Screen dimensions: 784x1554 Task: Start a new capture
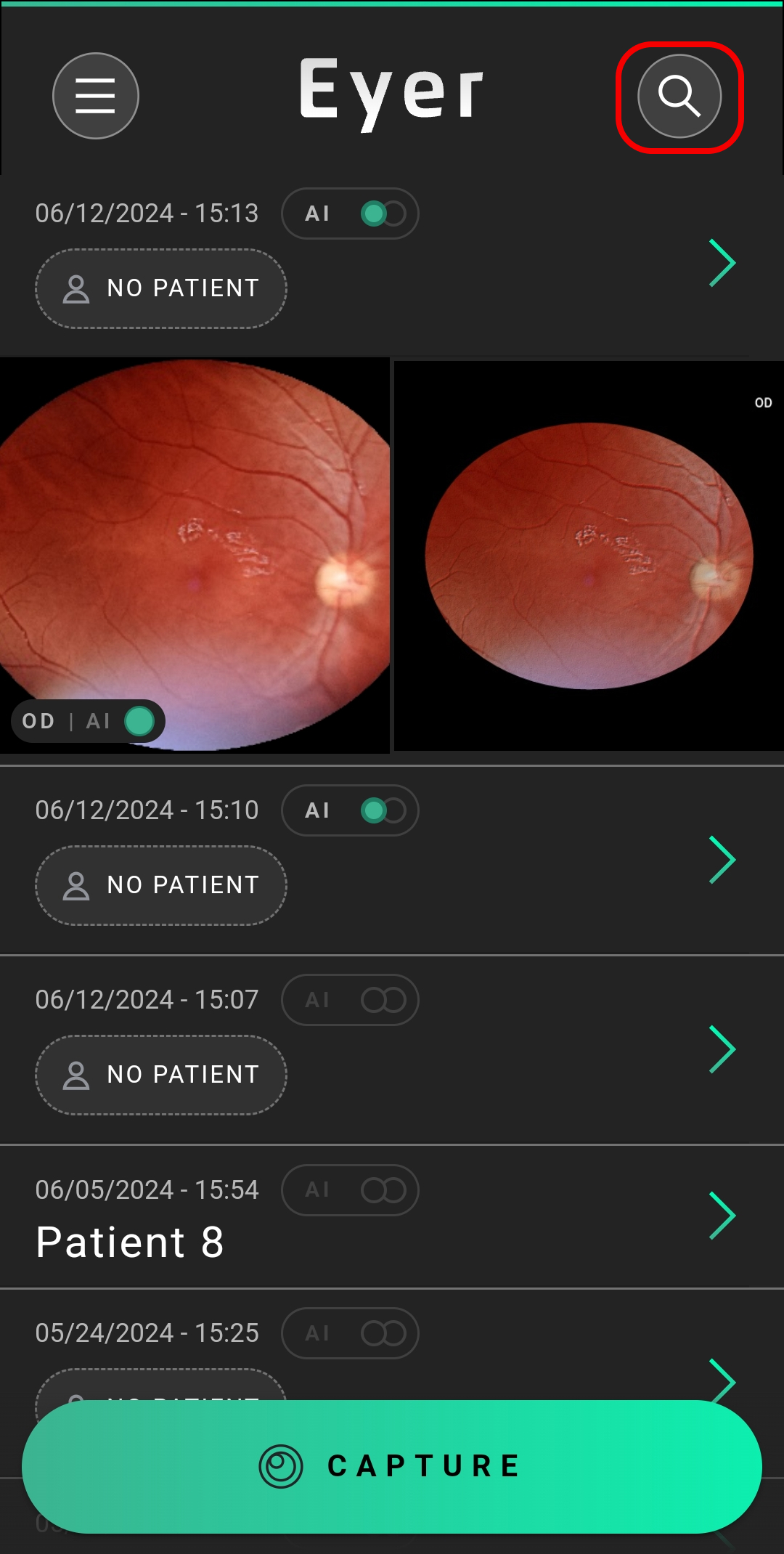pyautogui.click(x=392, y=1466)
